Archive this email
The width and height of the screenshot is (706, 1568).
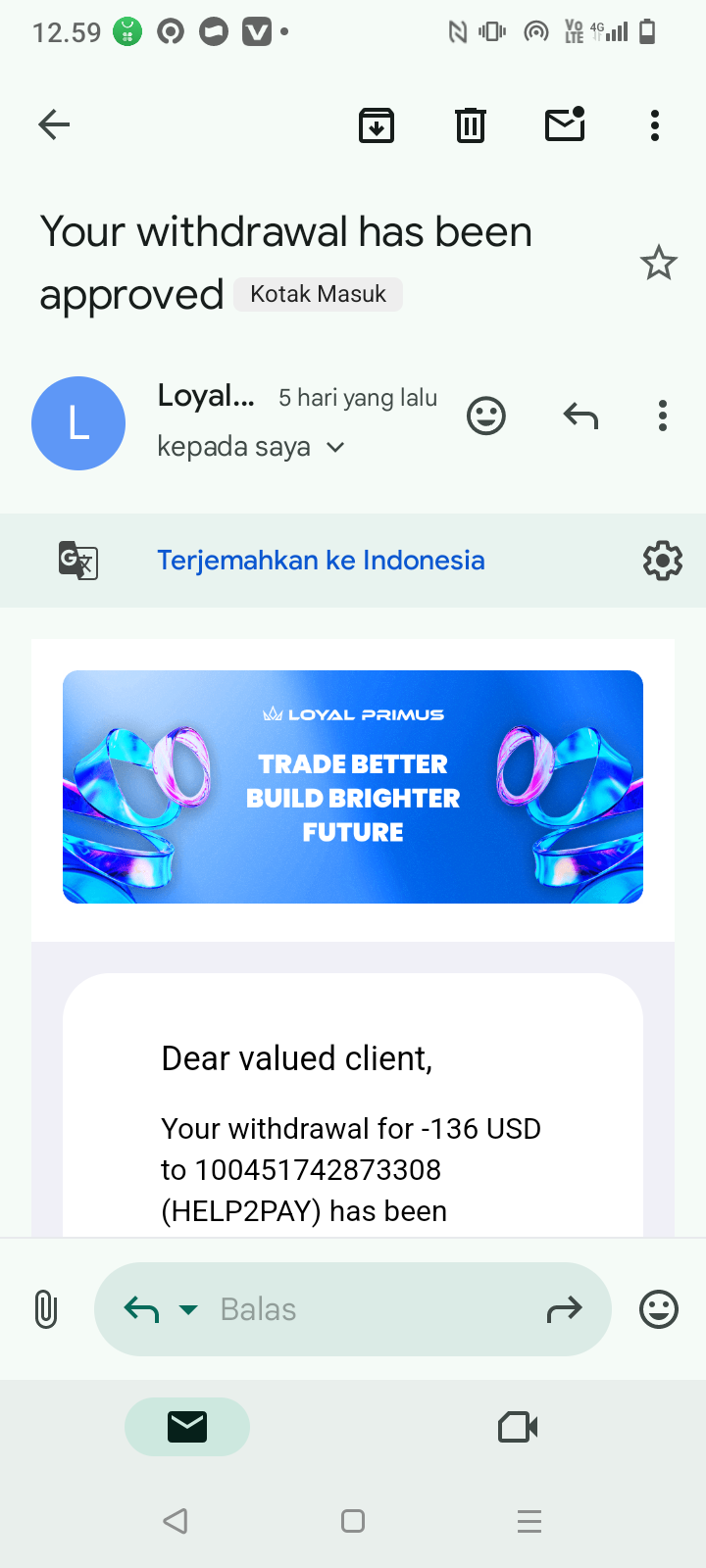pos(377,124)
